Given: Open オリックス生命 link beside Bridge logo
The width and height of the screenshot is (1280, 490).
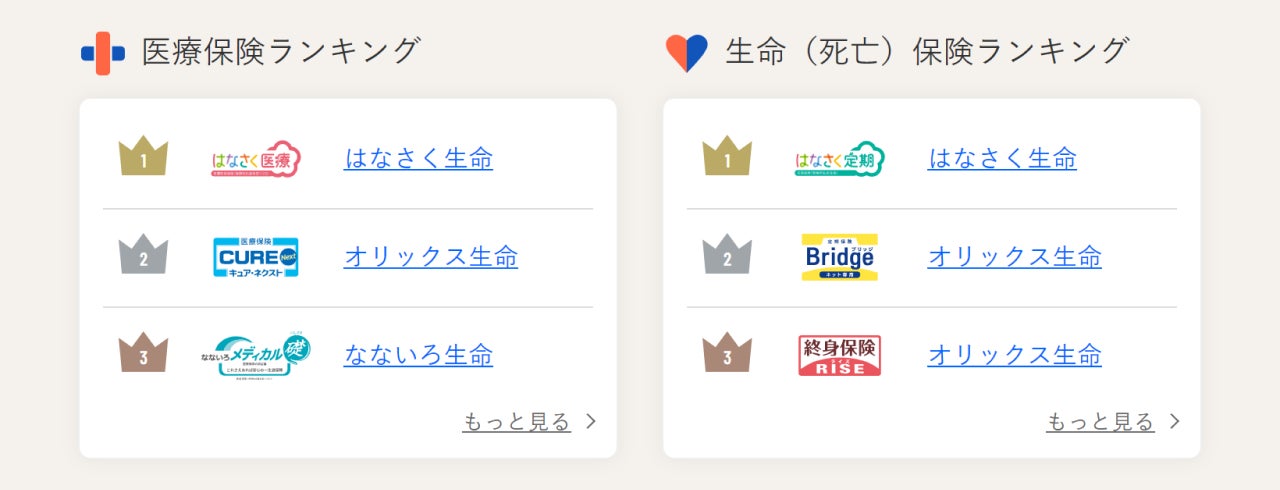Looking at the screenshot, I should (x=1014, y=257).
